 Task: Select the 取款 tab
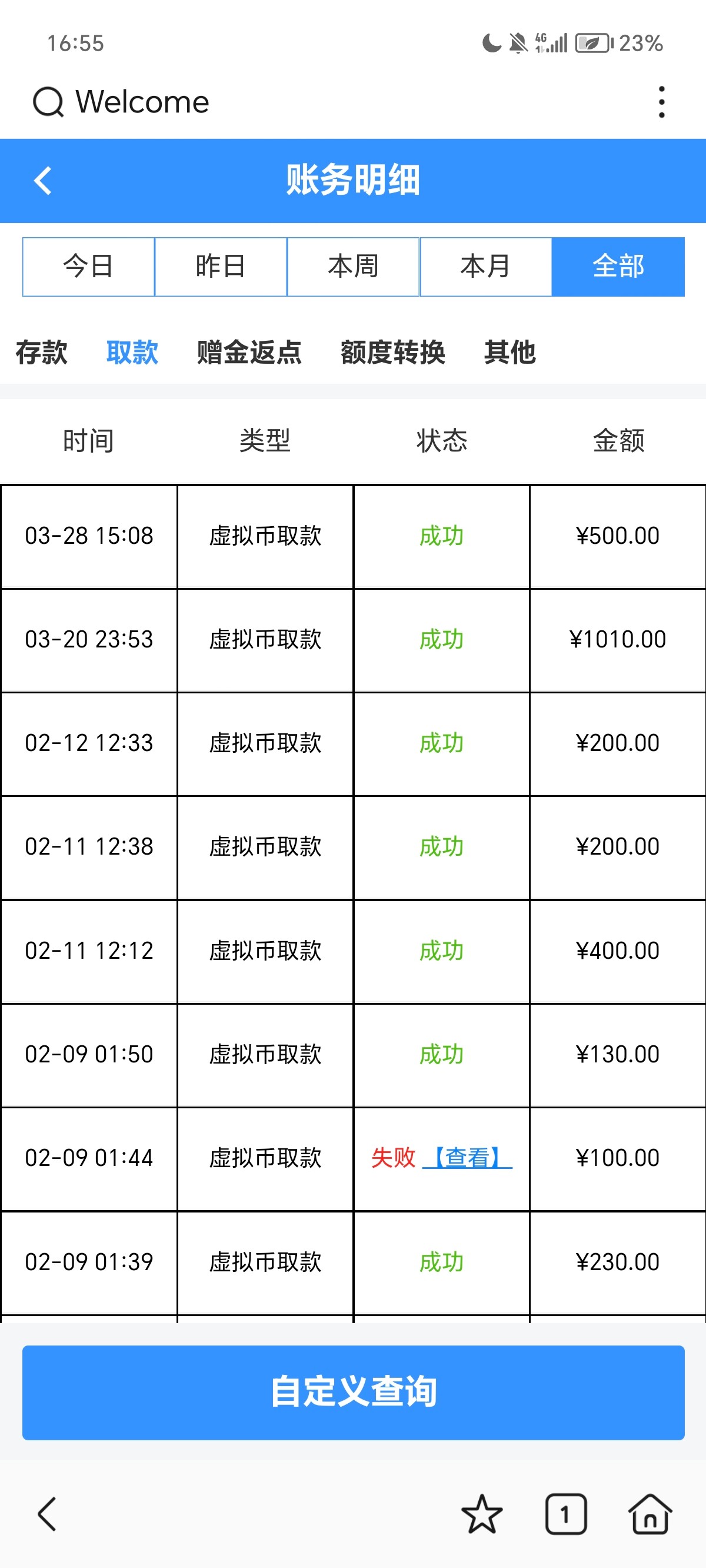click(x=132, y=353)
